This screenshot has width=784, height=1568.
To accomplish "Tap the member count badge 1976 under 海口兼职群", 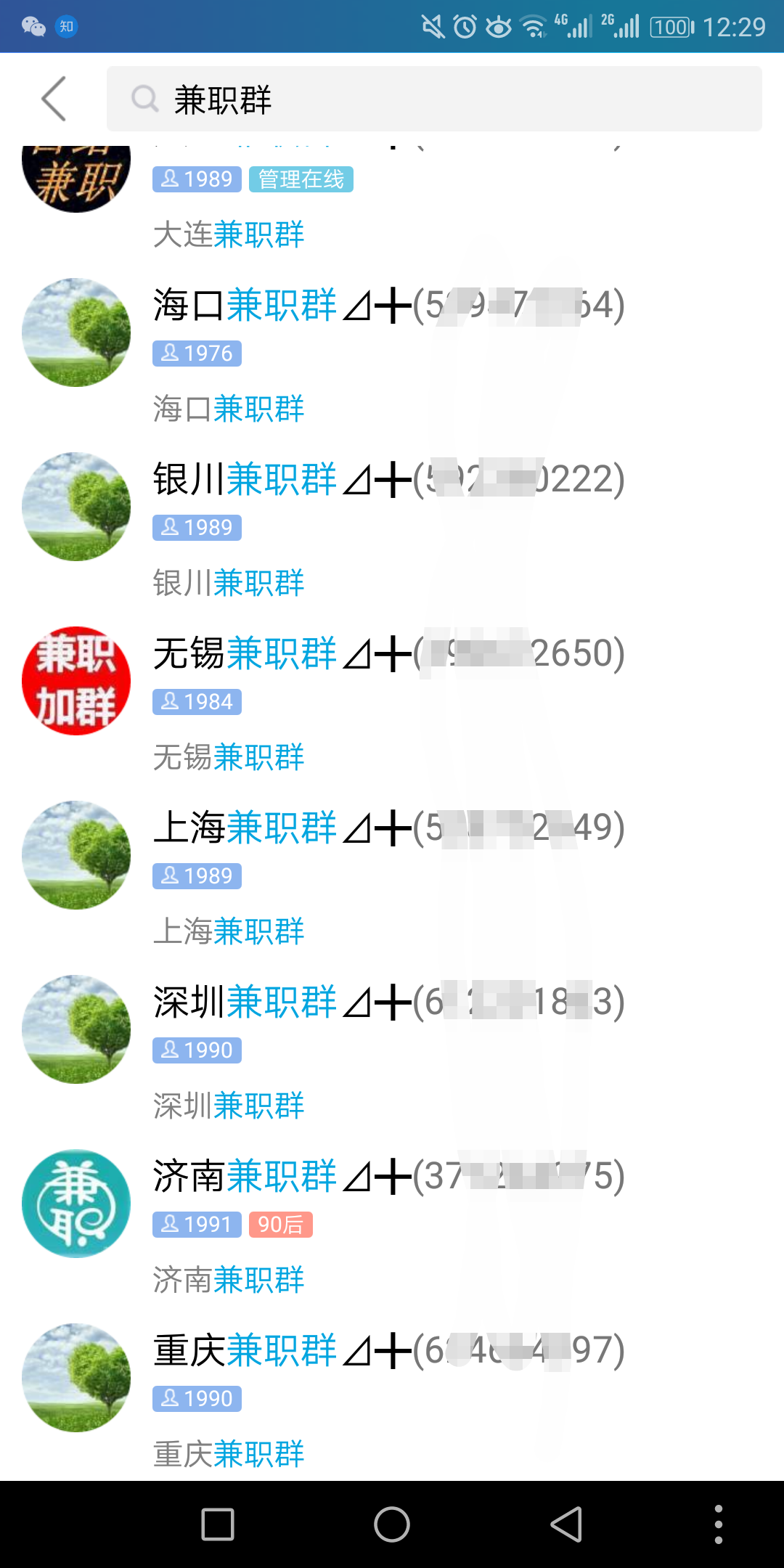I will [x=196, y=353].
